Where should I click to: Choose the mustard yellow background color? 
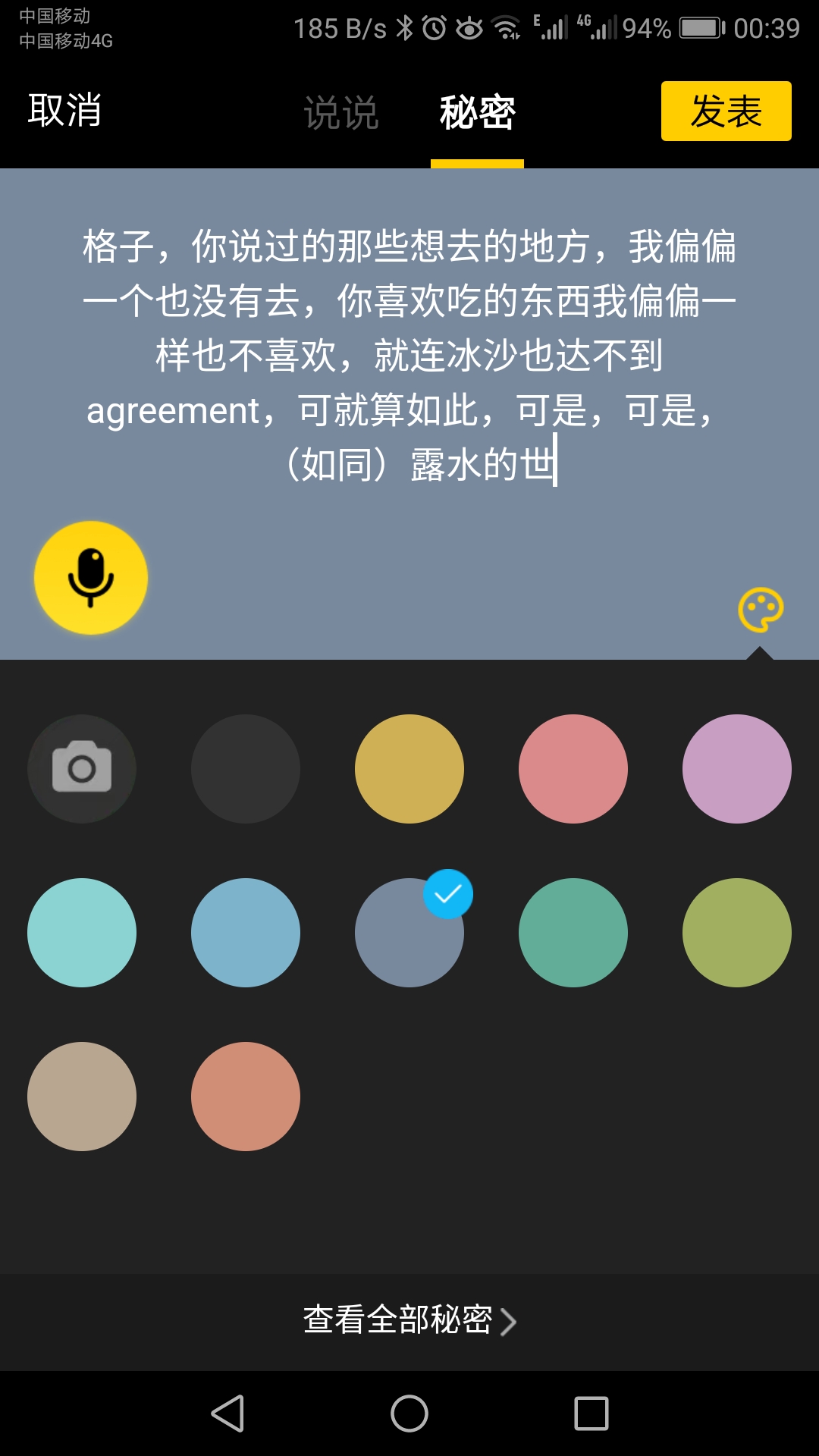click(x=409, y=768)
